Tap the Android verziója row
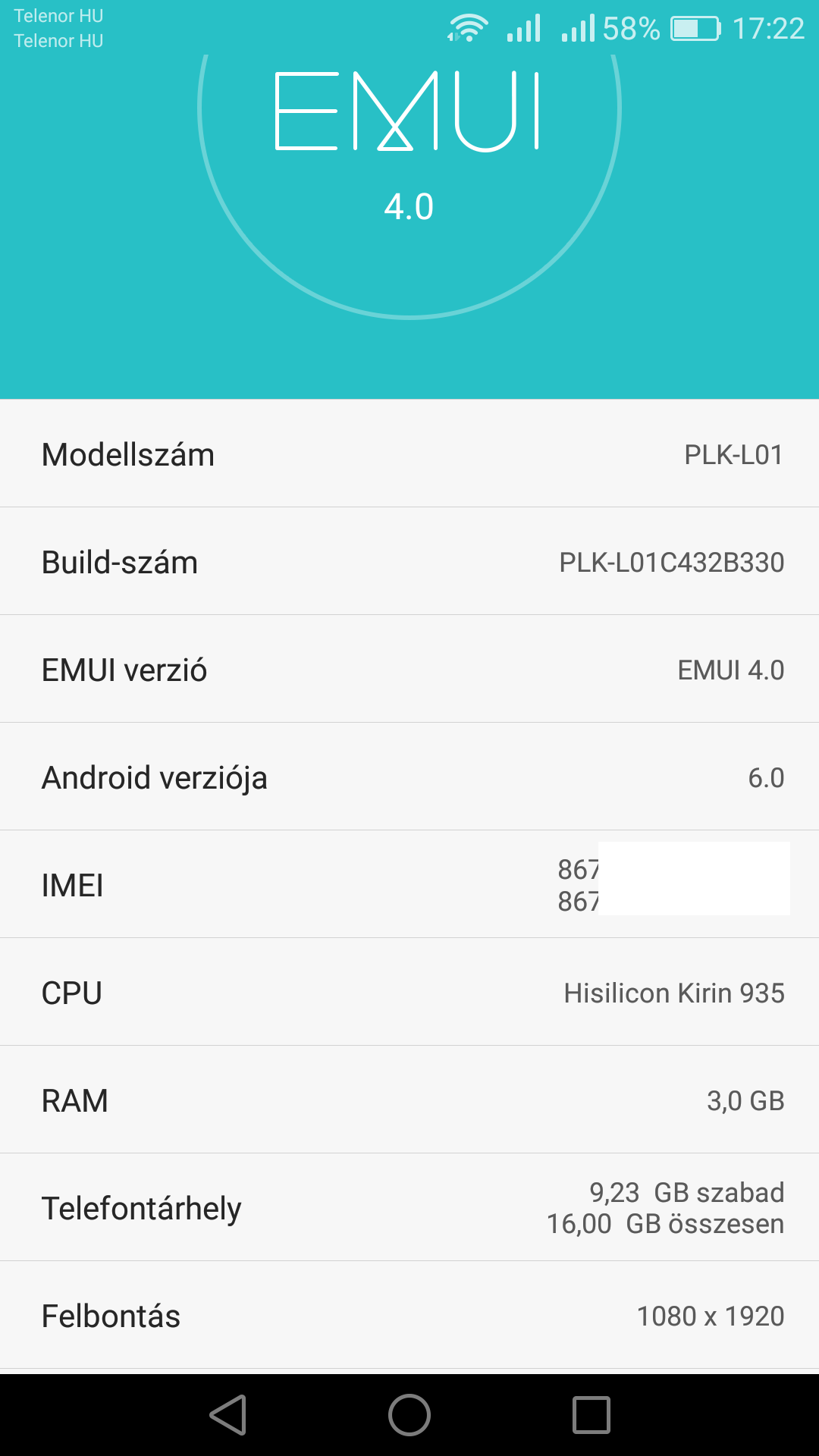Screen dimensions: 819x1456 409,777
